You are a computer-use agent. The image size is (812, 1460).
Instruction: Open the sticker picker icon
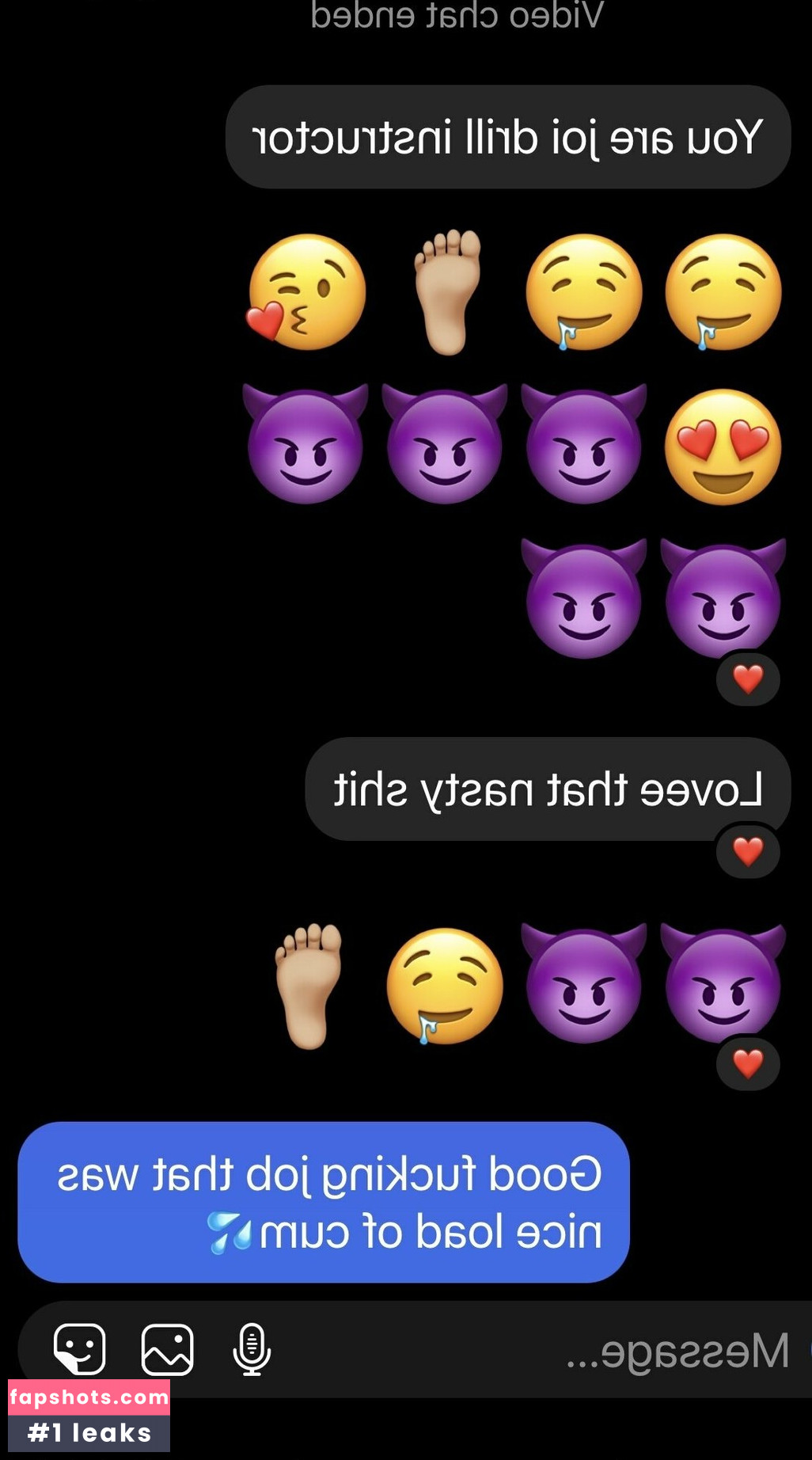click(80, 1349)
